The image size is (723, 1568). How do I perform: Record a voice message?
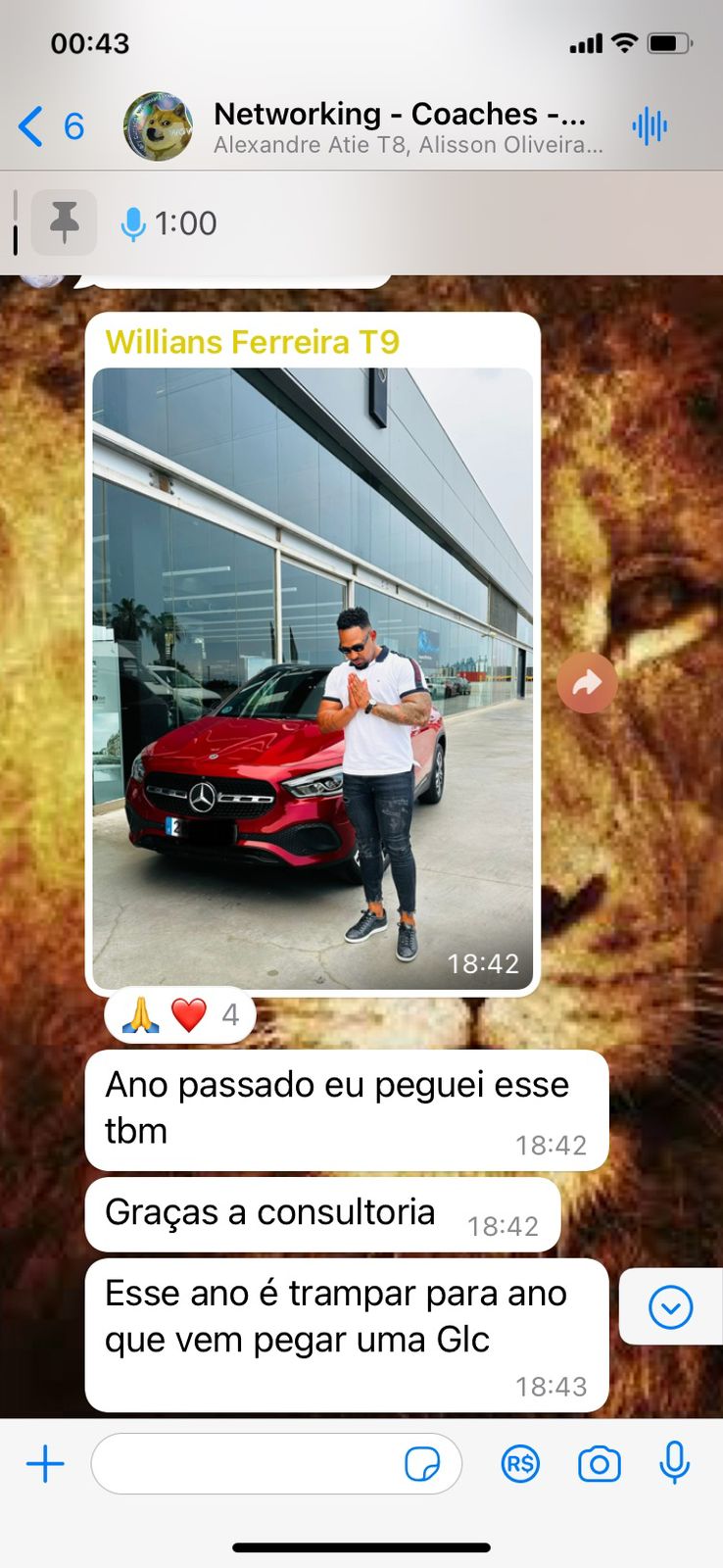click(674, 1464)
